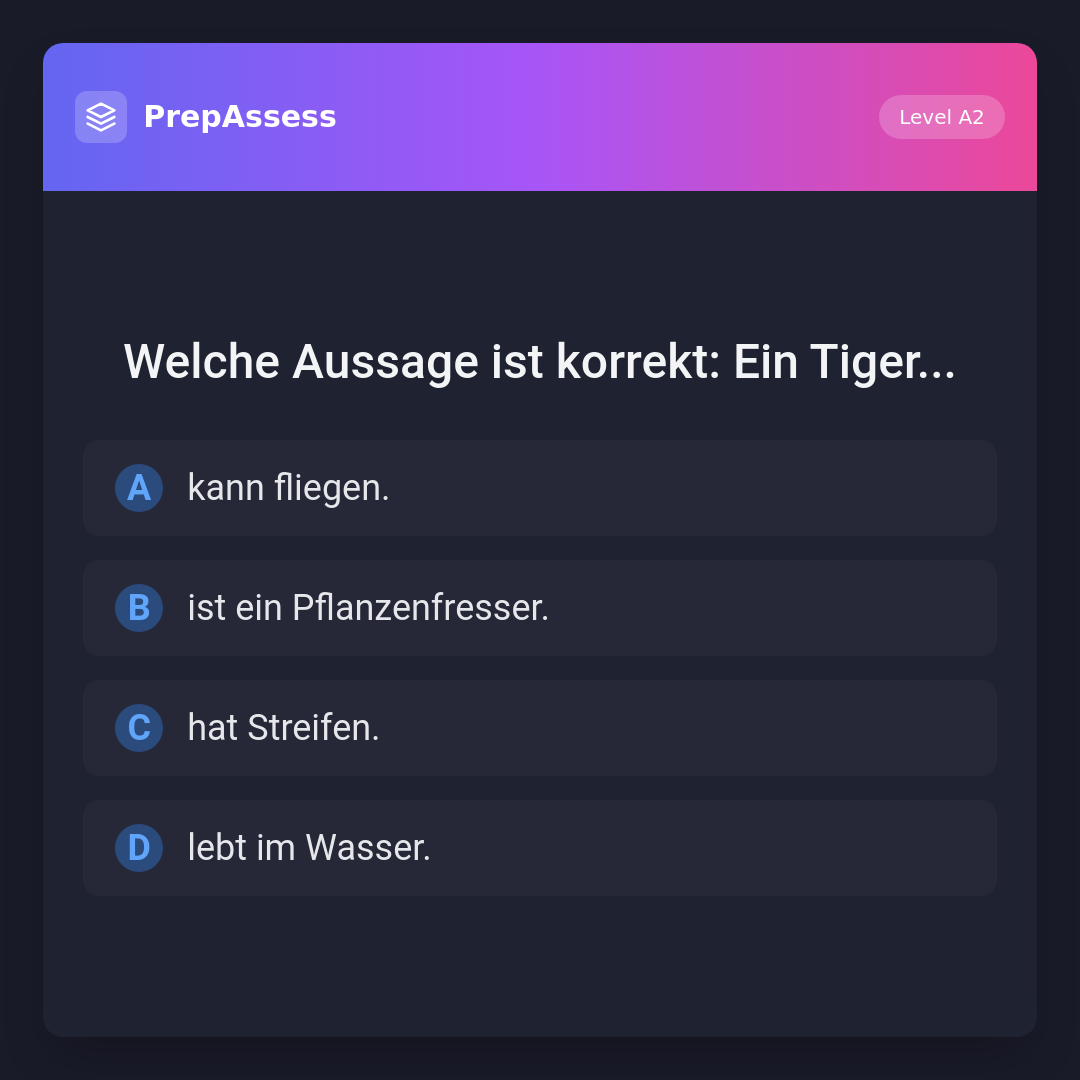Screen dimensions: 1080x1080
Task: Mark answer D: lebt im Wasser
Action: [x=539, y=848]
